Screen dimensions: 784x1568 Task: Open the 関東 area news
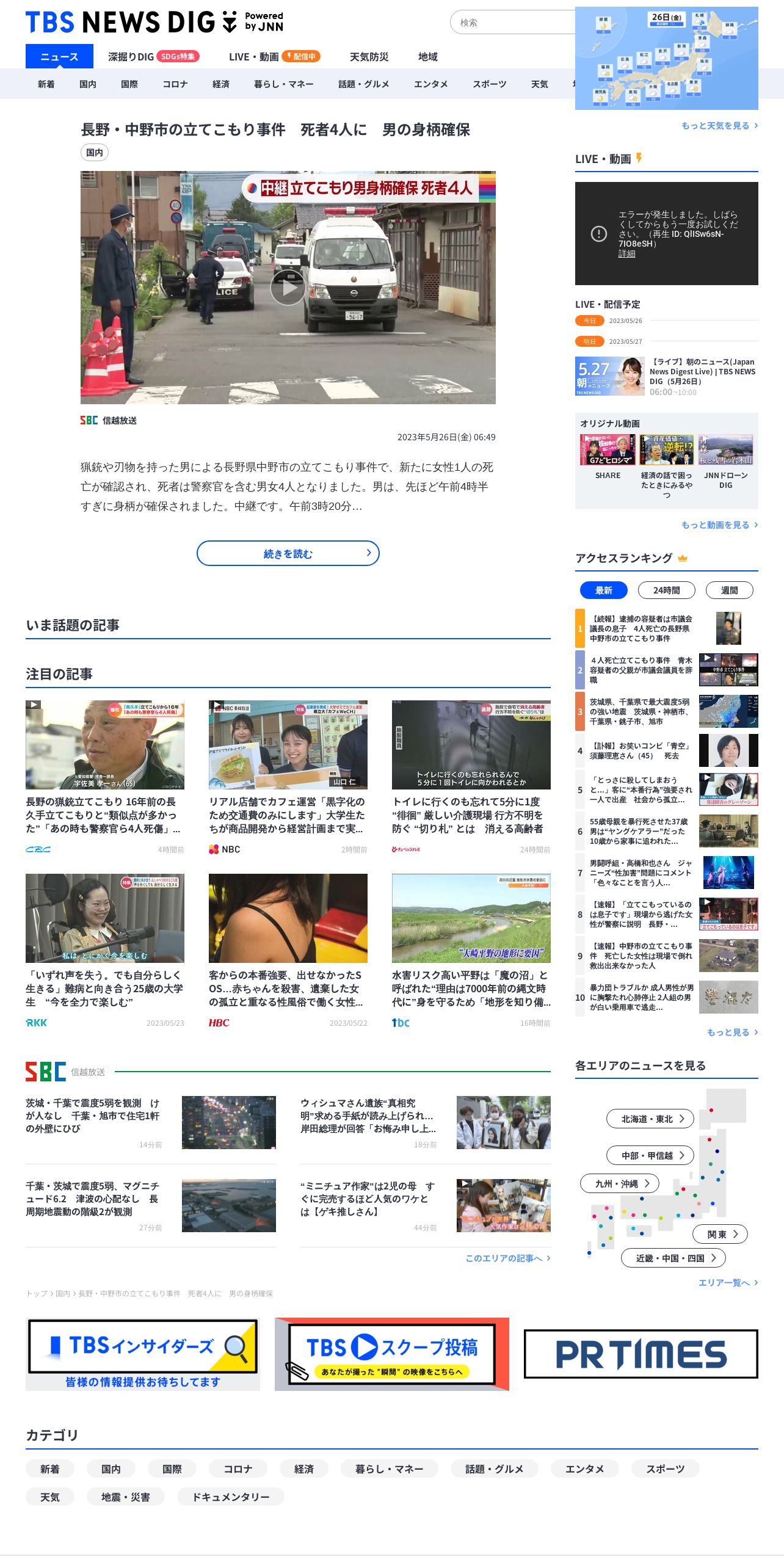pos(720,1235)
